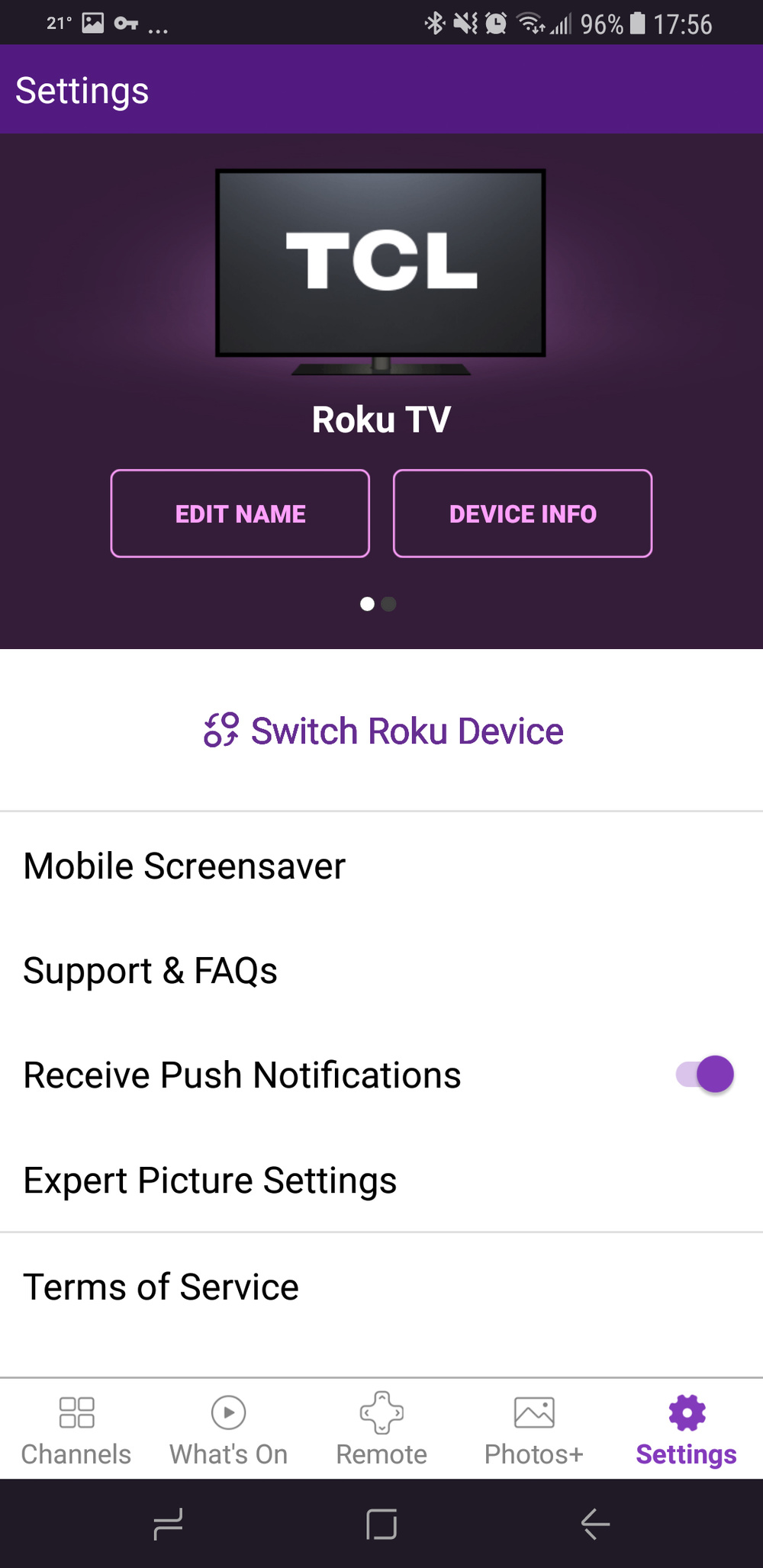Open Mobile Screensaver settings
Image resolution: width=763 pixels, height=1568 pixels.
(x=185, y=866)
